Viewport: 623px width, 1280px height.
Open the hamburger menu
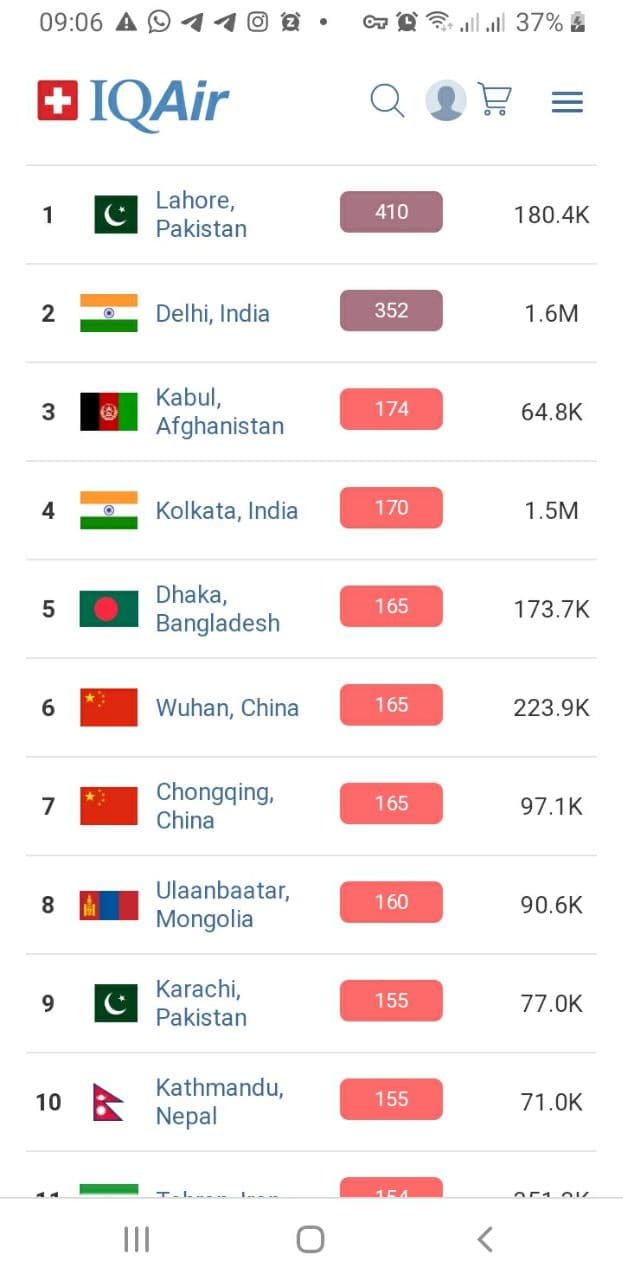click(x=567, y=102)
